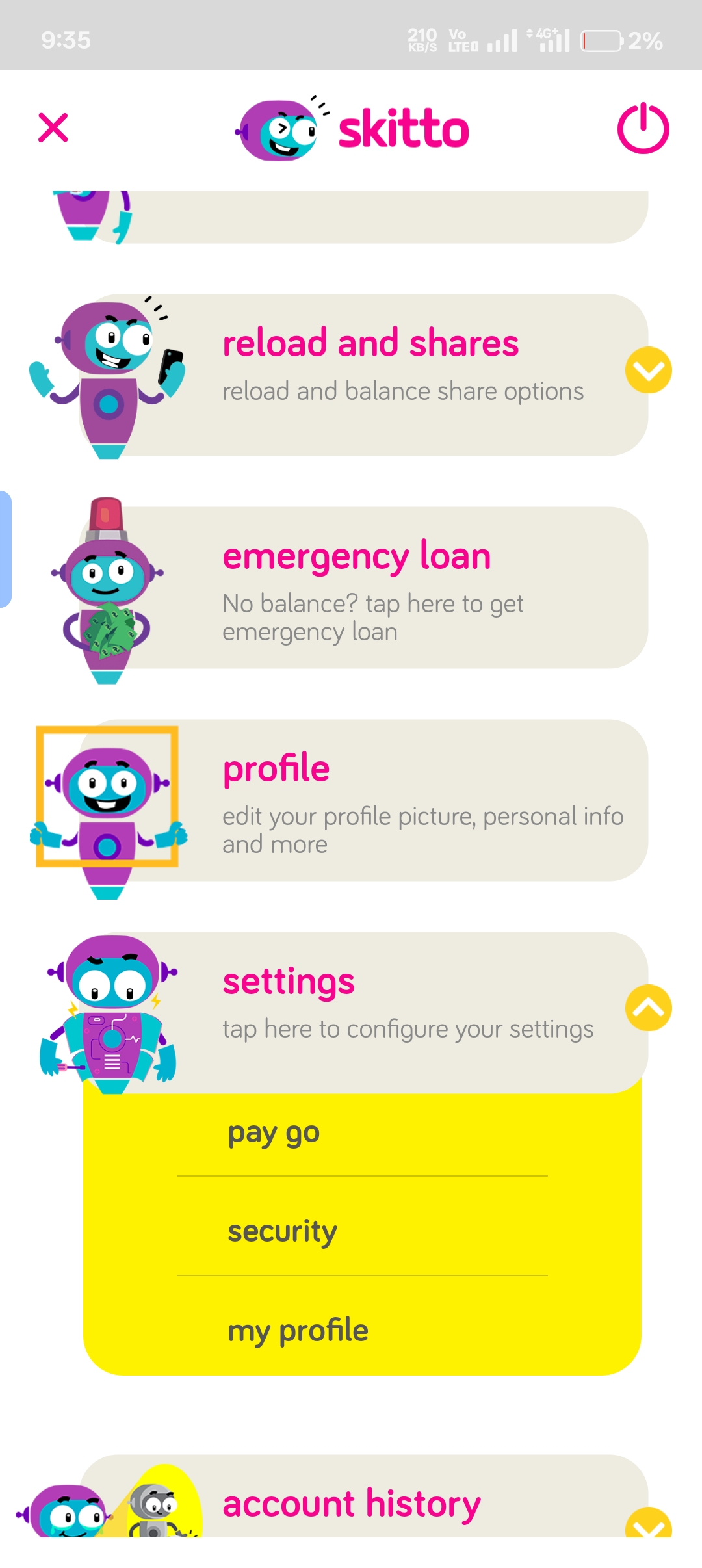The image size is (702, 1568).
Task: Open the emergency loan card
Action: (x=364, y=588)
